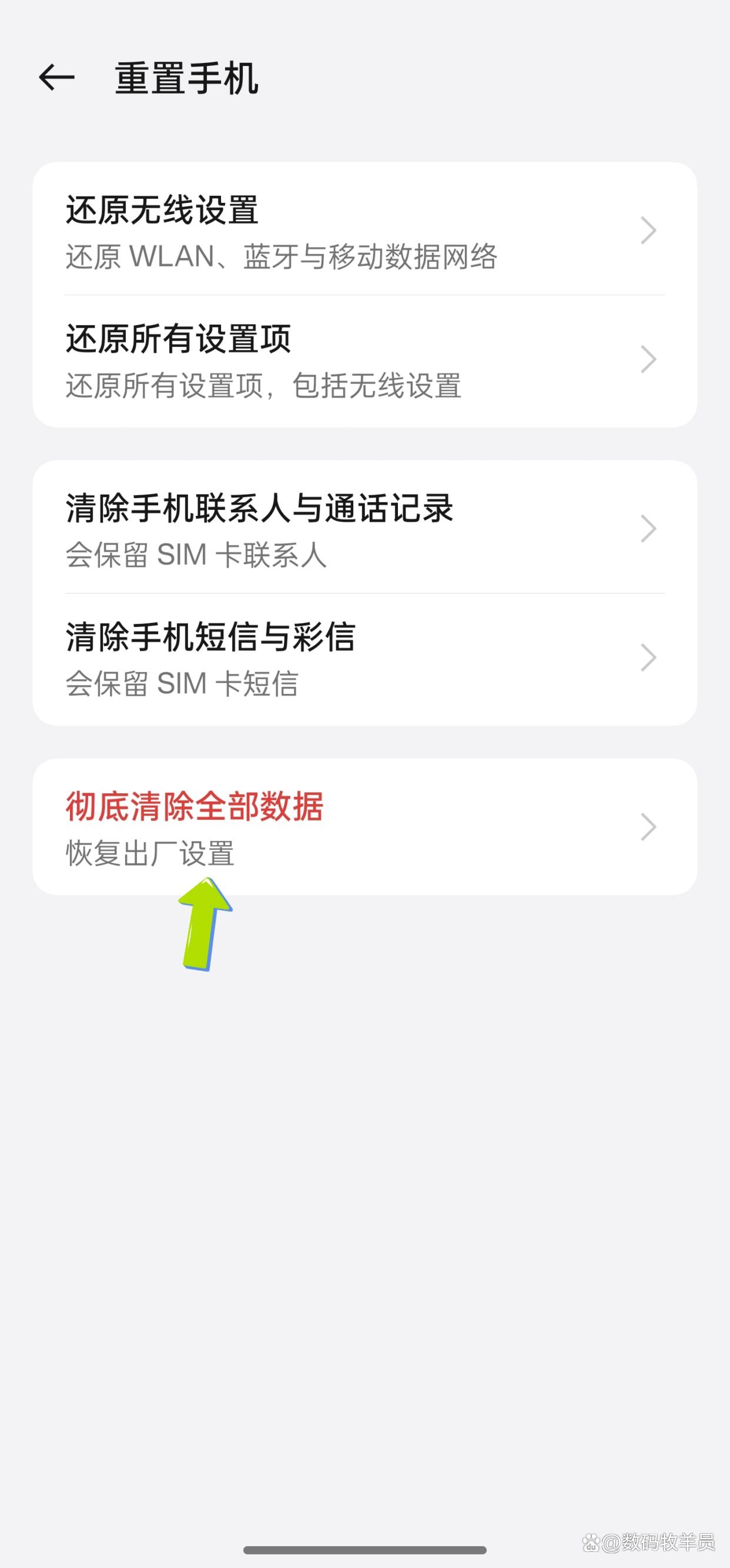Tap the chevron beside 还原无线设置
The width and height of the screenshot is (730, 1568).
click(648, 231)
